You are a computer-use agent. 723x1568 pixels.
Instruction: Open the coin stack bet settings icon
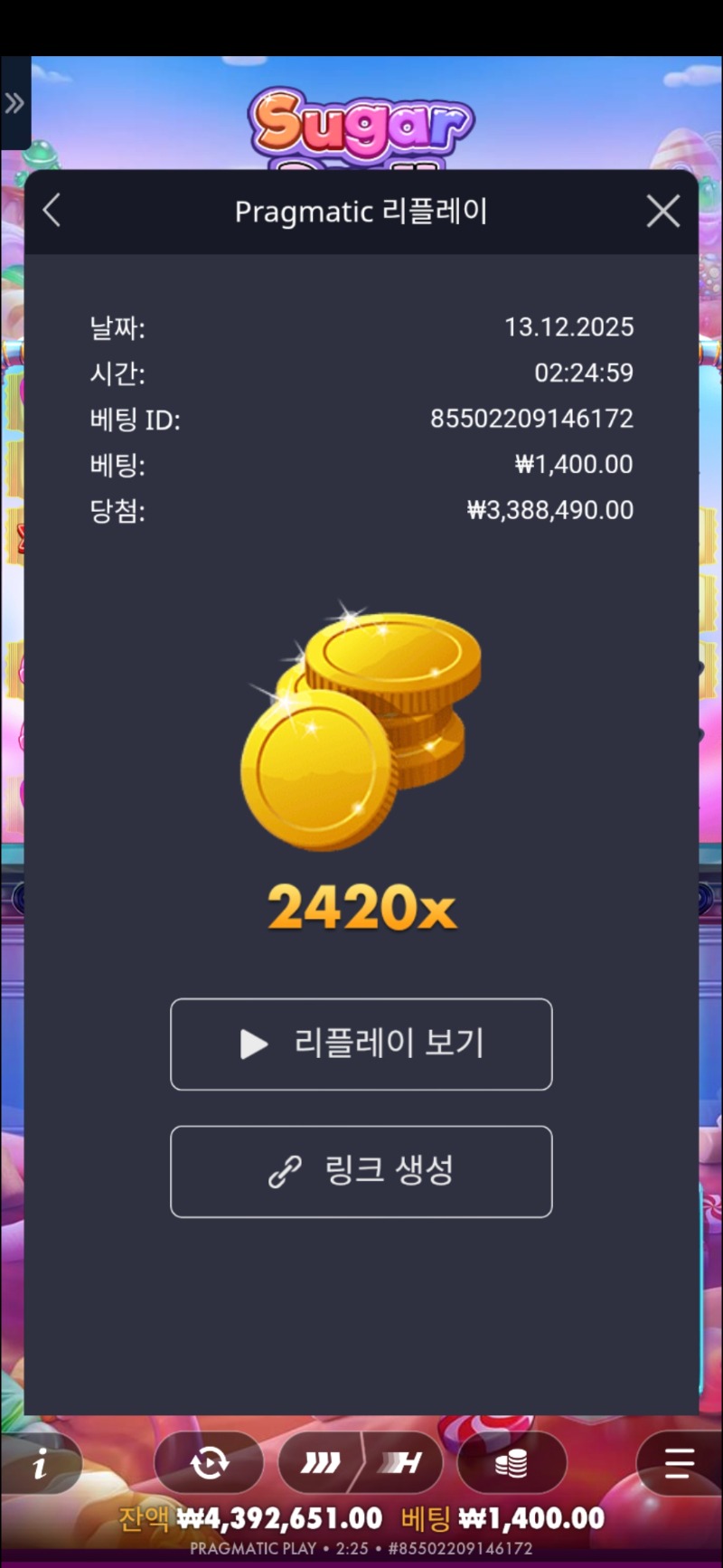[513, 1462]
